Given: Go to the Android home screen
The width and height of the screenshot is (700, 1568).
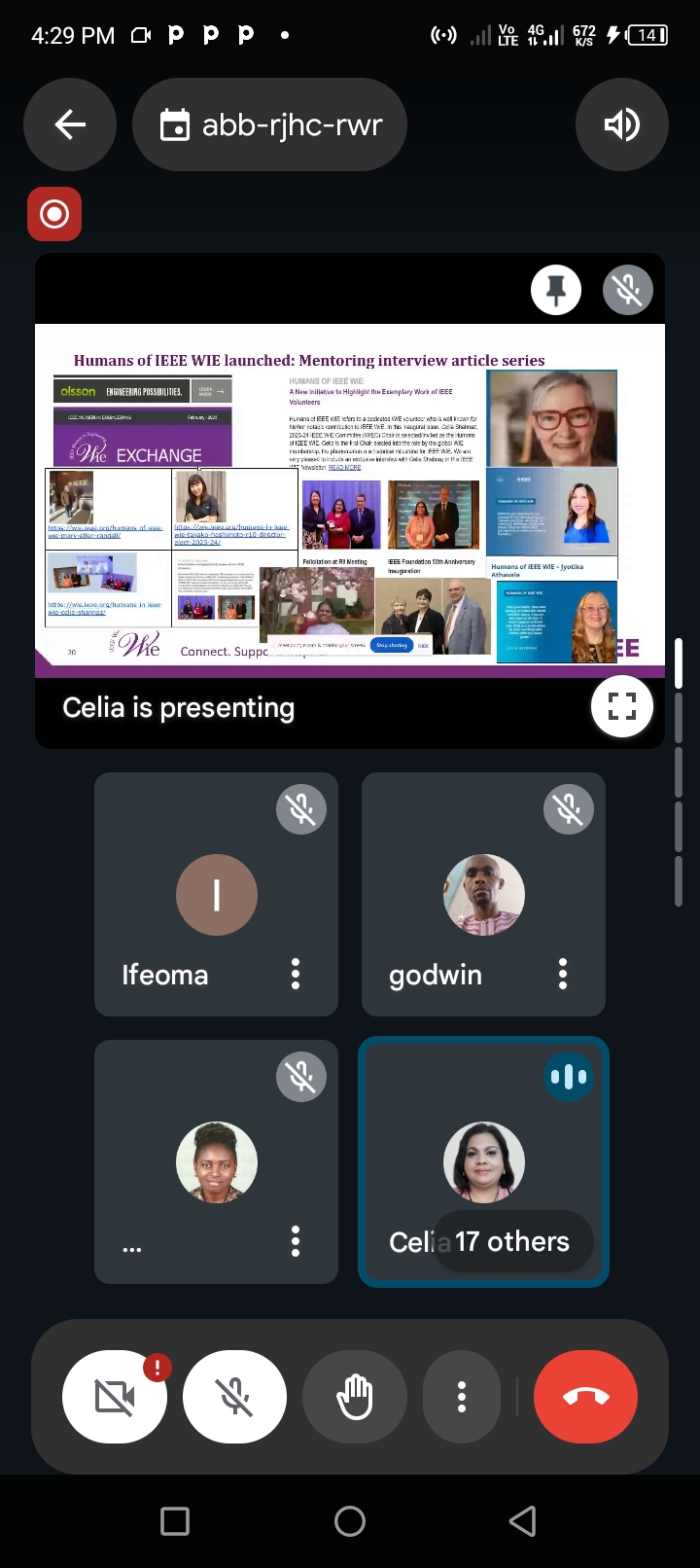Looking at the screenshot, I should coord(350,1521).
